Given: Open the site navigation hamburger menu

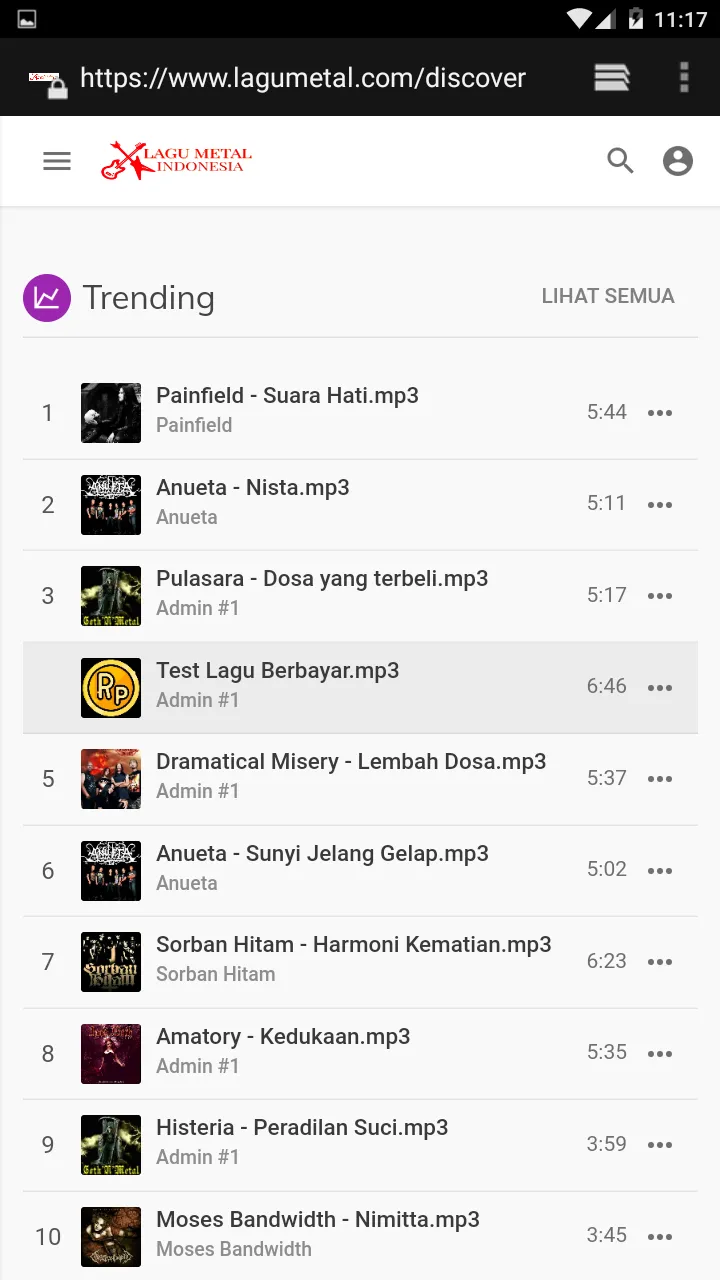Looking at the screenshot, I should 56,160.
